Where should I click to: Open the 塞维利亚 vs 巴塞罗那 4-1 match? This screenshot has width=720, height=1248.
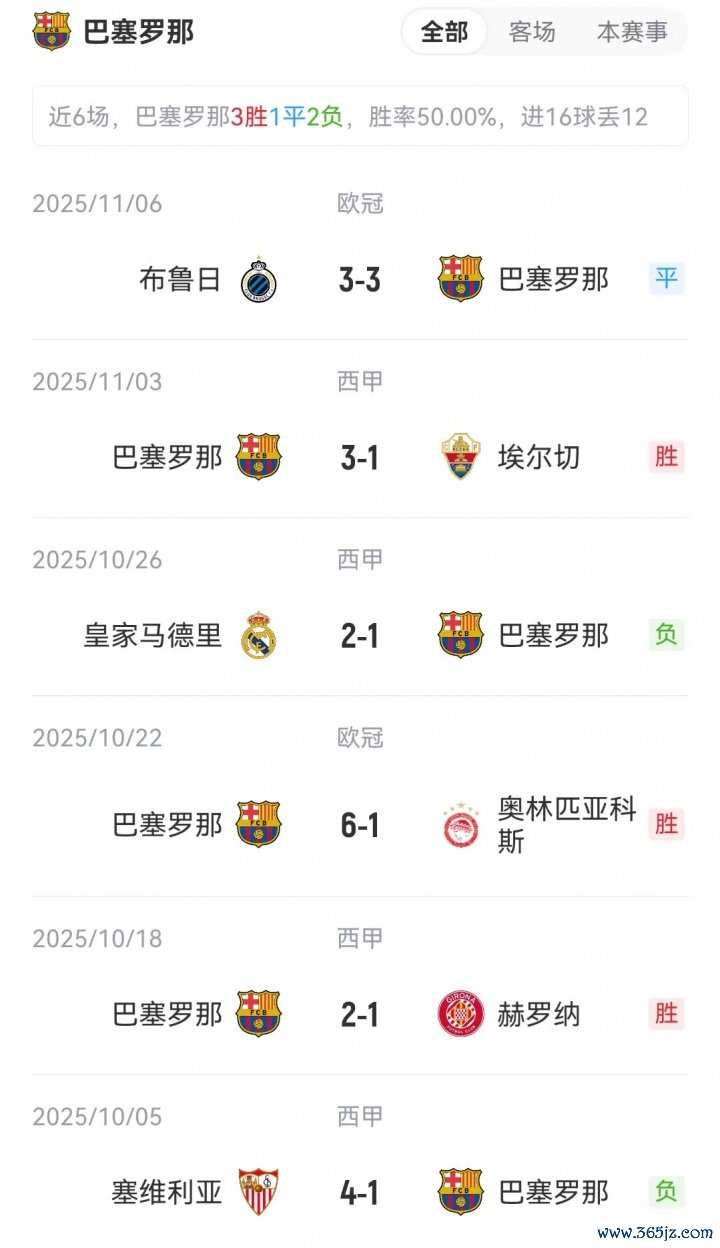pos(360,1192)
